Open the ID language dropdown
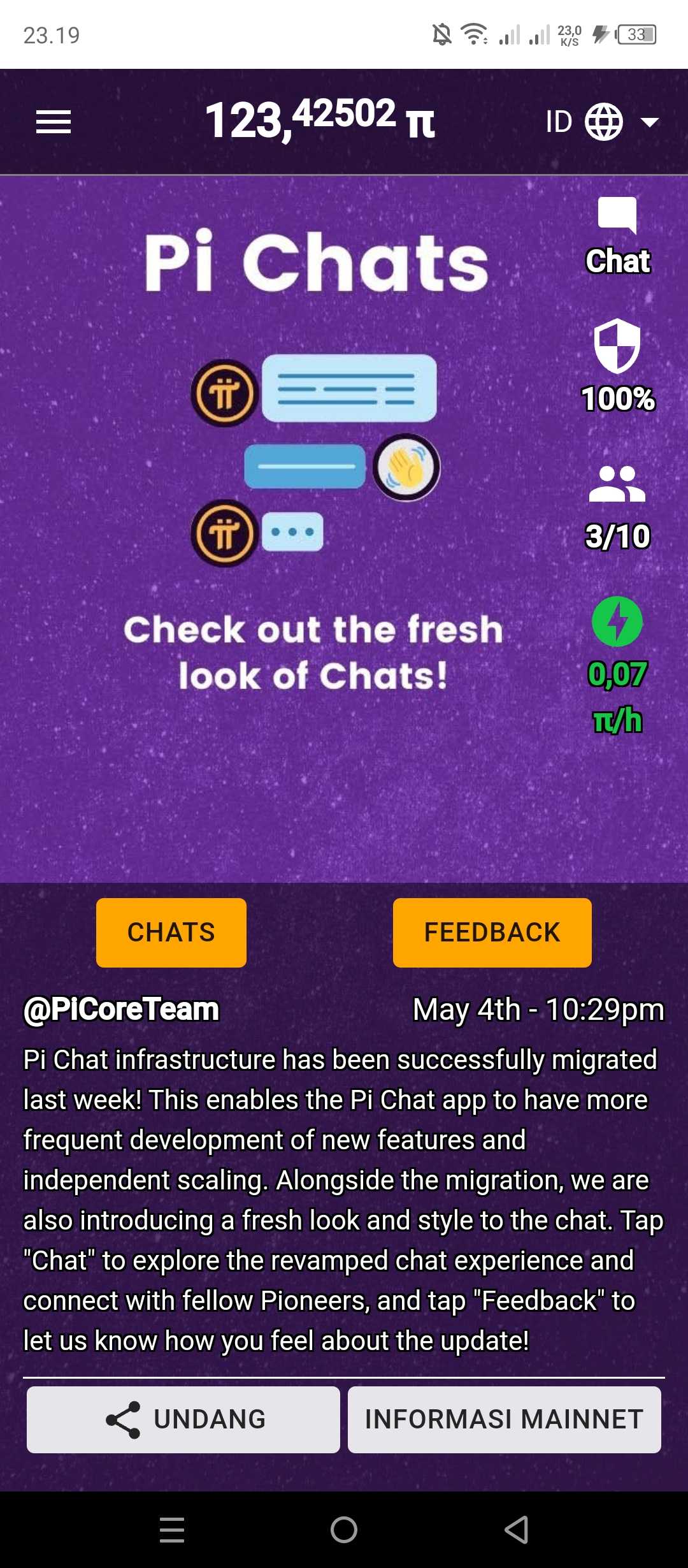 (x=601, y=122)
